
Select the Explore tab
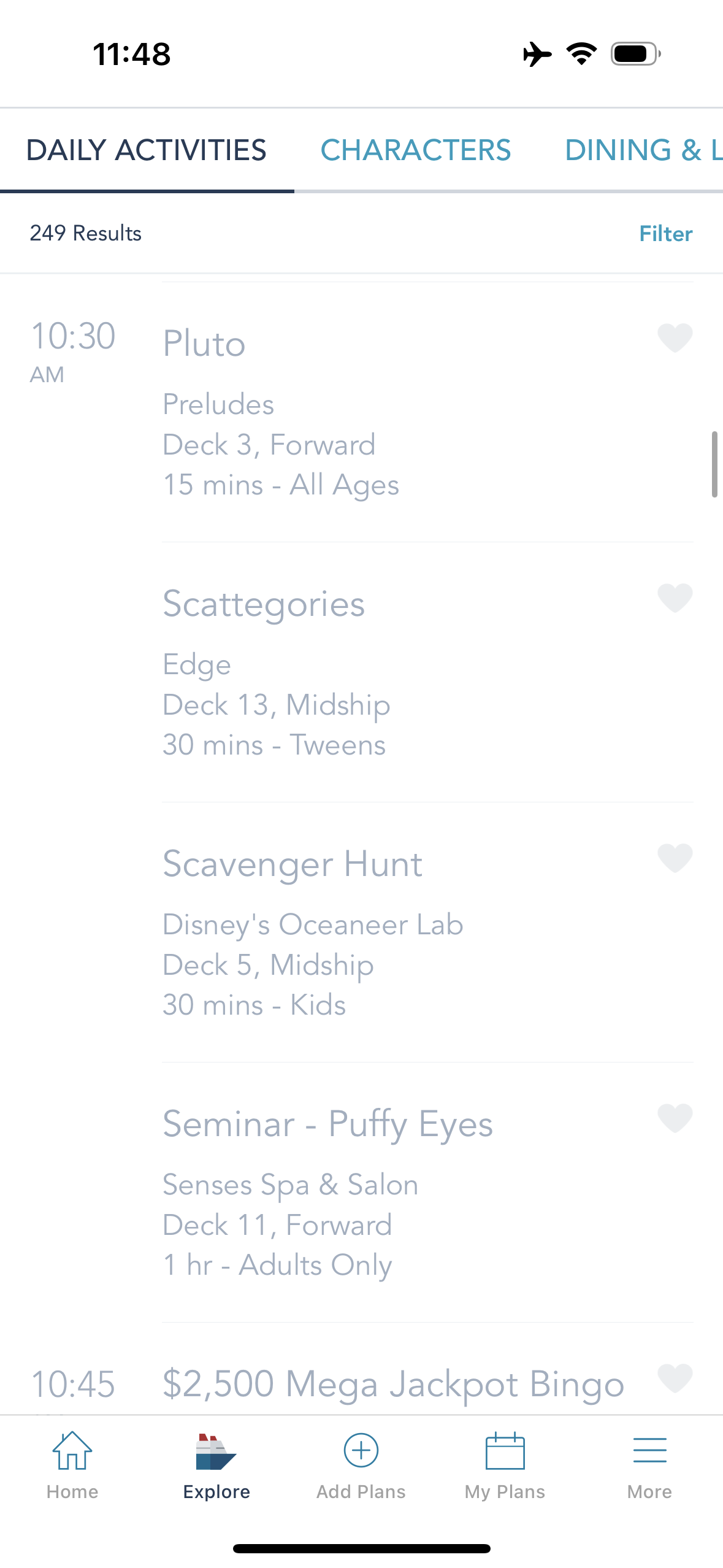click(216, 1466)
